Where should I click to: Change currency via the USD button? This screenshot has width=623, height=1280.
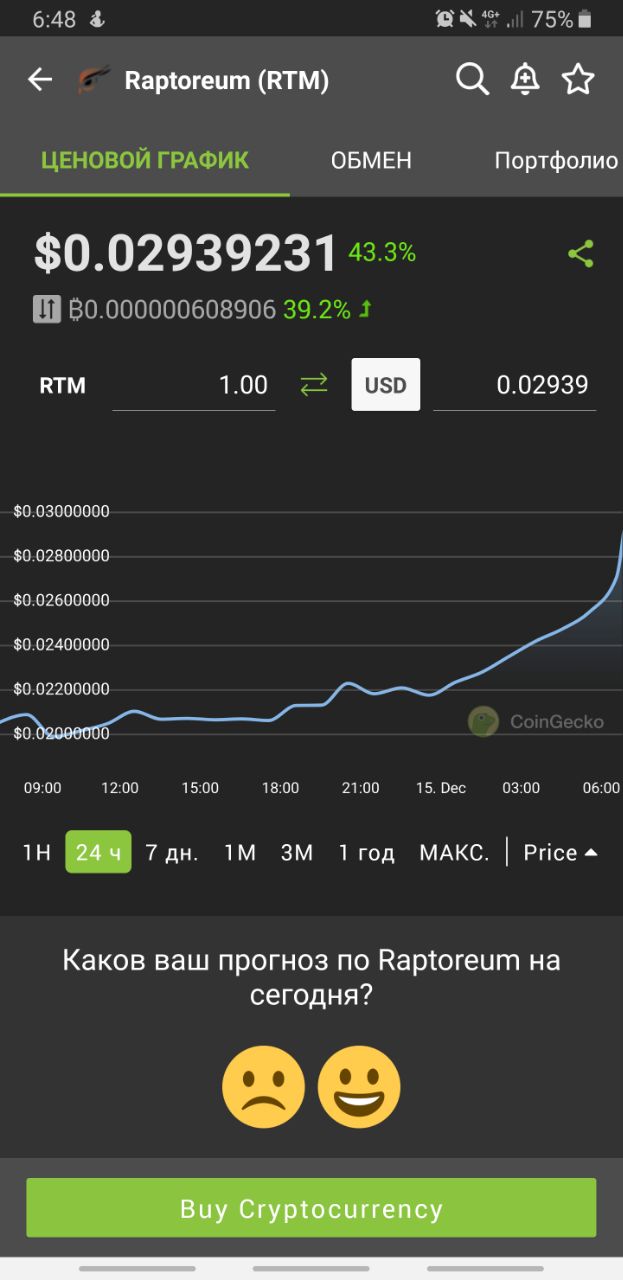tap(386, 385)
